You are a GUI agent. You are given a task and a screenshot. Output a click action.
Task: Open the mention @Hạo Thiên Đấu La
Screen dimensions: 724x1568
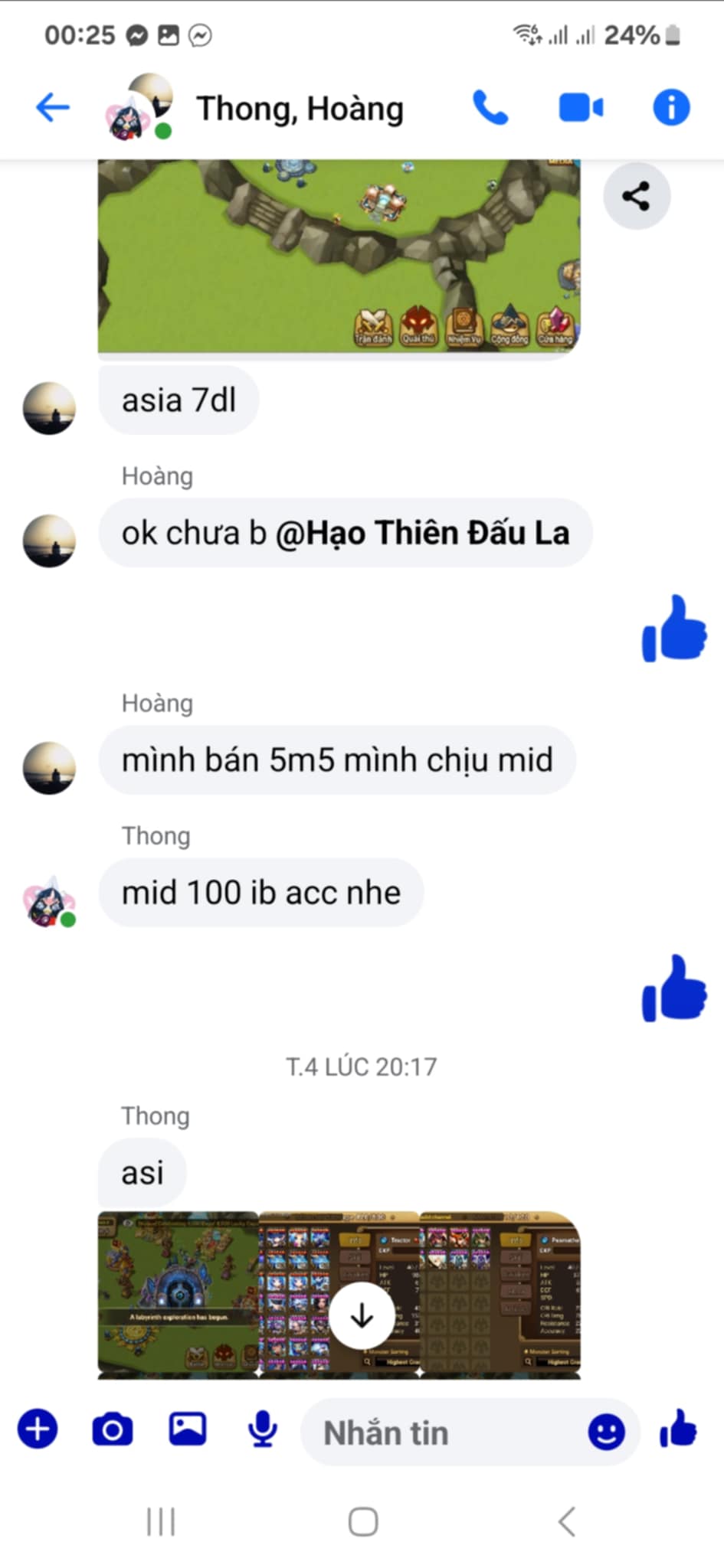point(422,534)
